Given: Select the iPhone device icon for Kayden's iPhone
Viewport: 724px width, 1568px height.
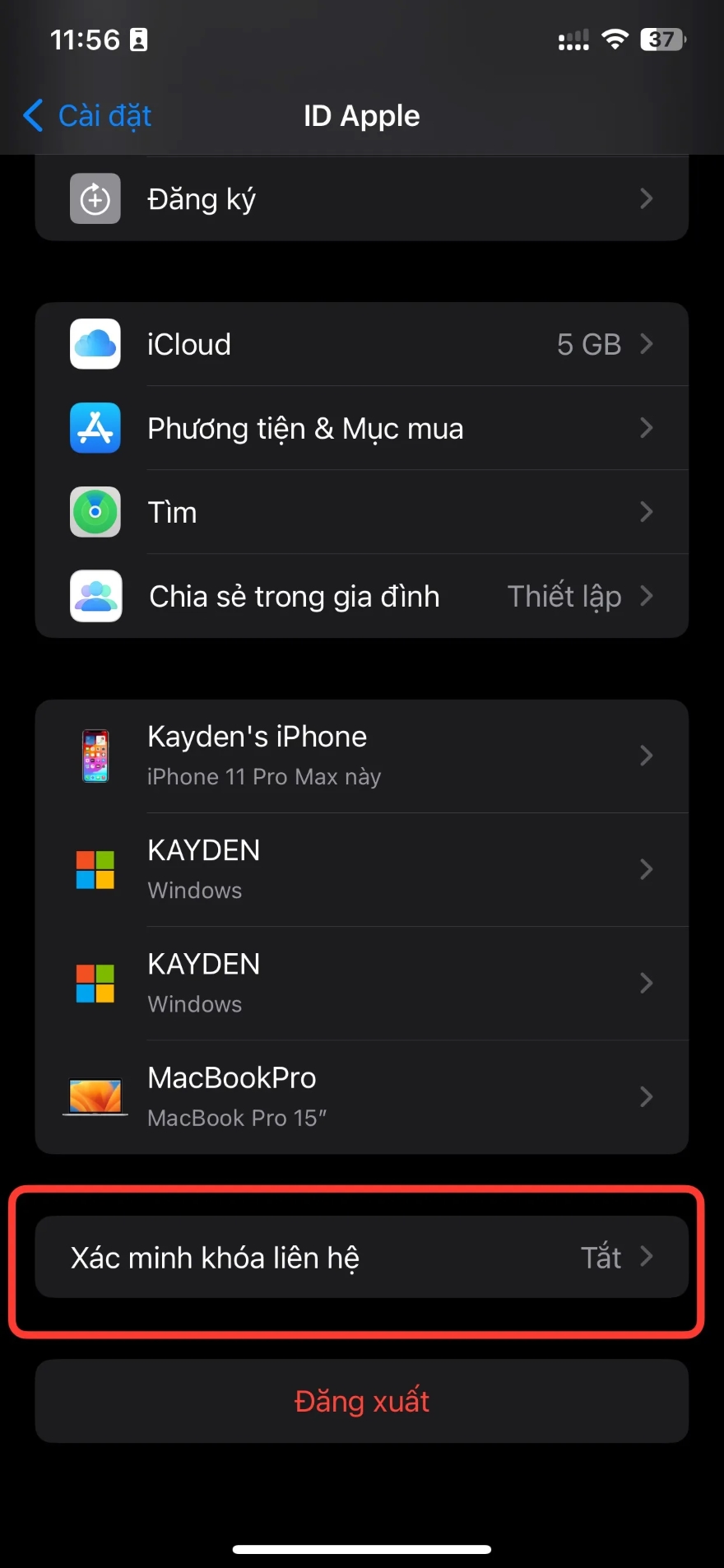Looking at the screenshot, I should pos(95,756).
